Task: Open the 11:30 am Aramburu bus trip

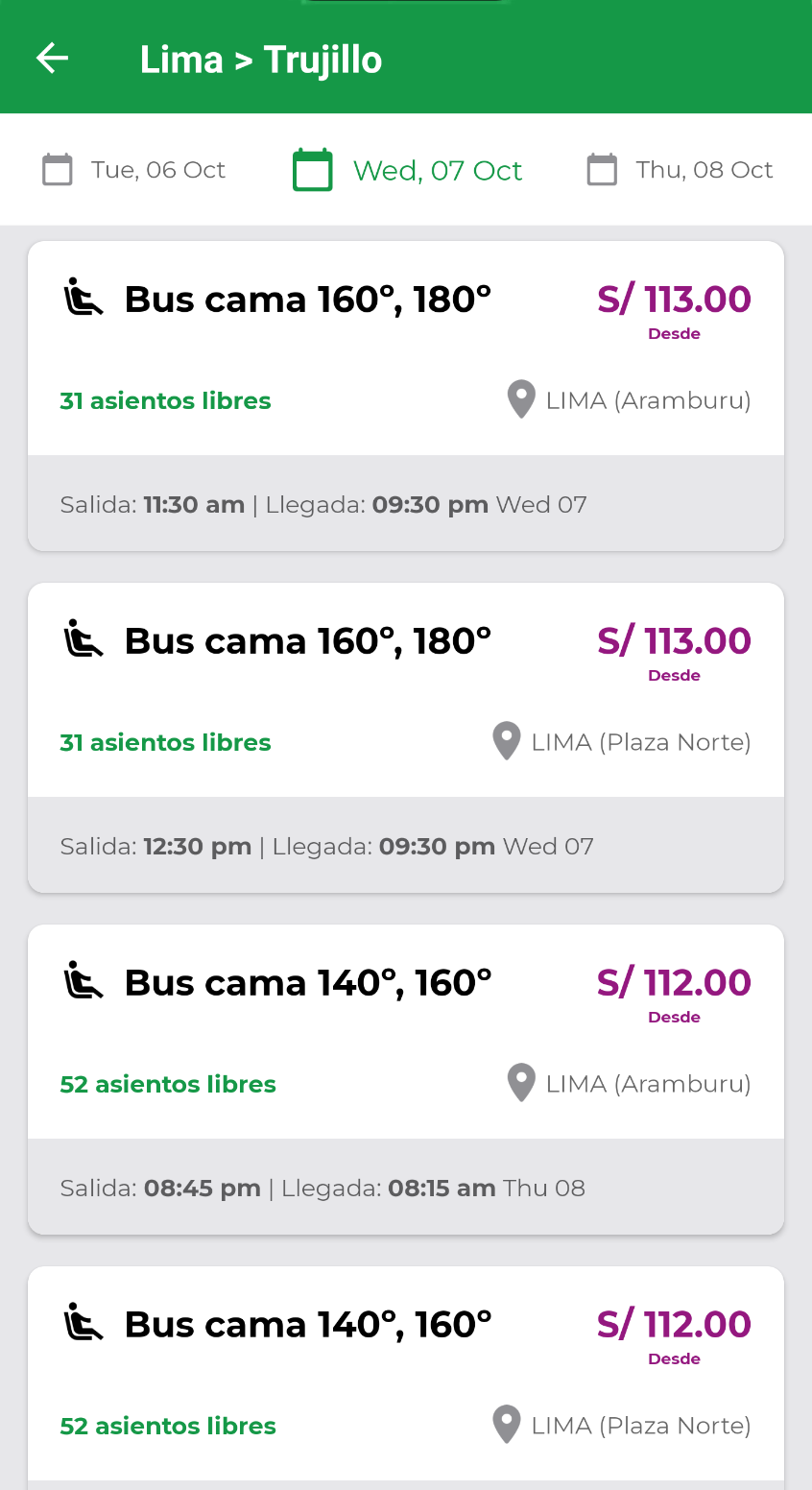Action: tap(406, 396)
